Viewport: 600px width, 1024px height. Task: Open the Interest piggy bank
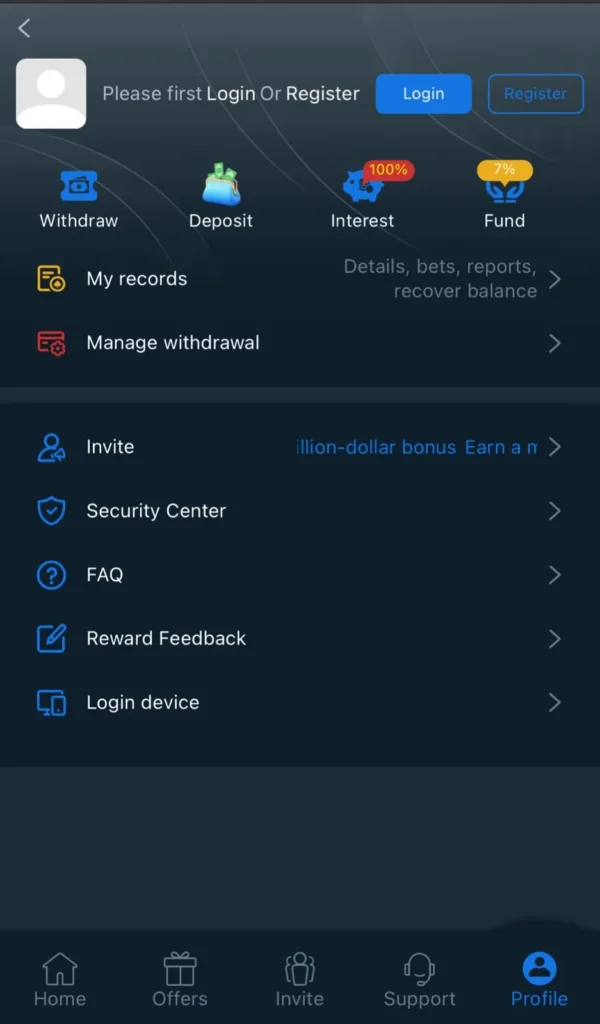(362, 199)
